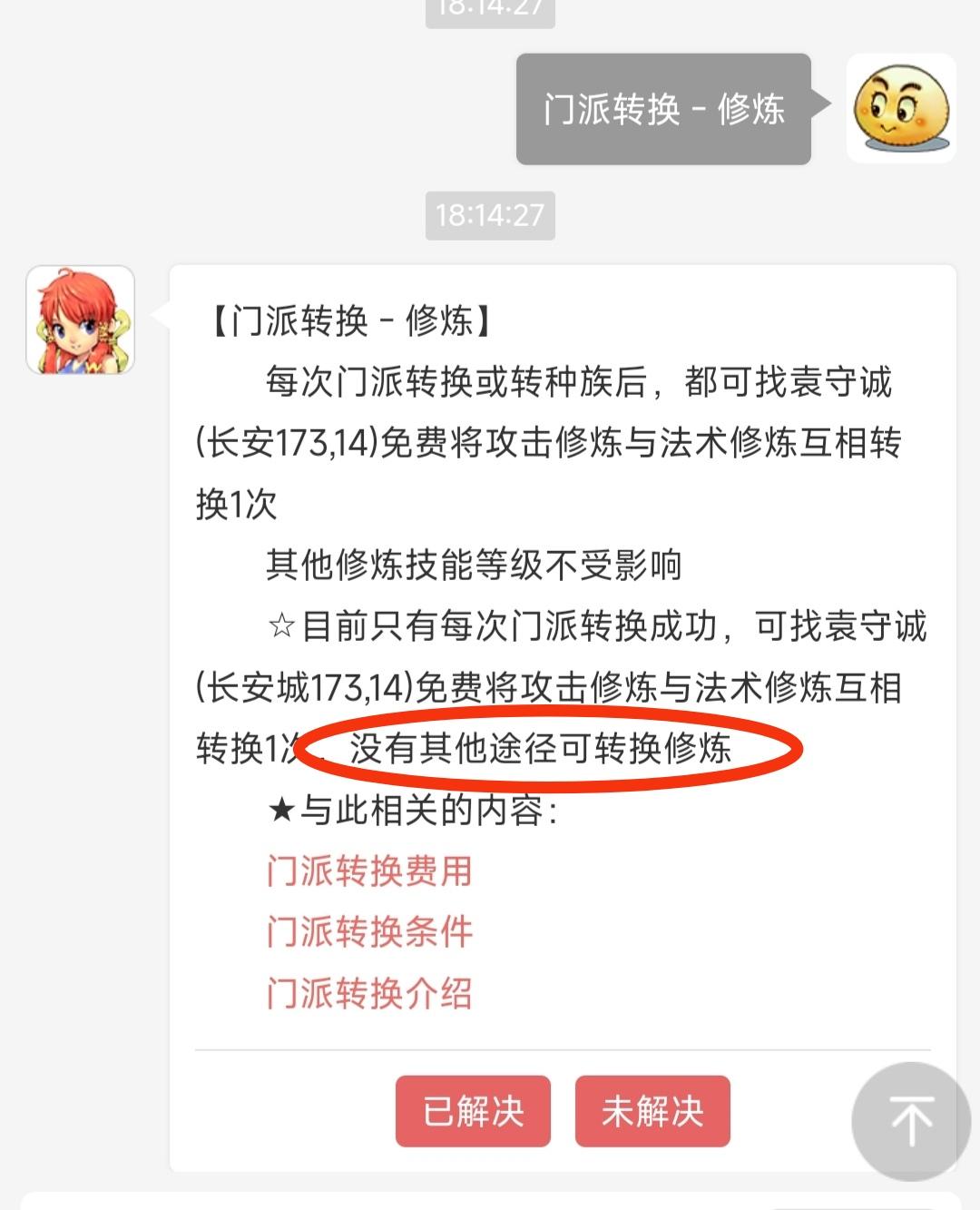This screenshot has width=980, height=1210.
Task: Open the 门派转换介绍 link
Action: (369, 993)
